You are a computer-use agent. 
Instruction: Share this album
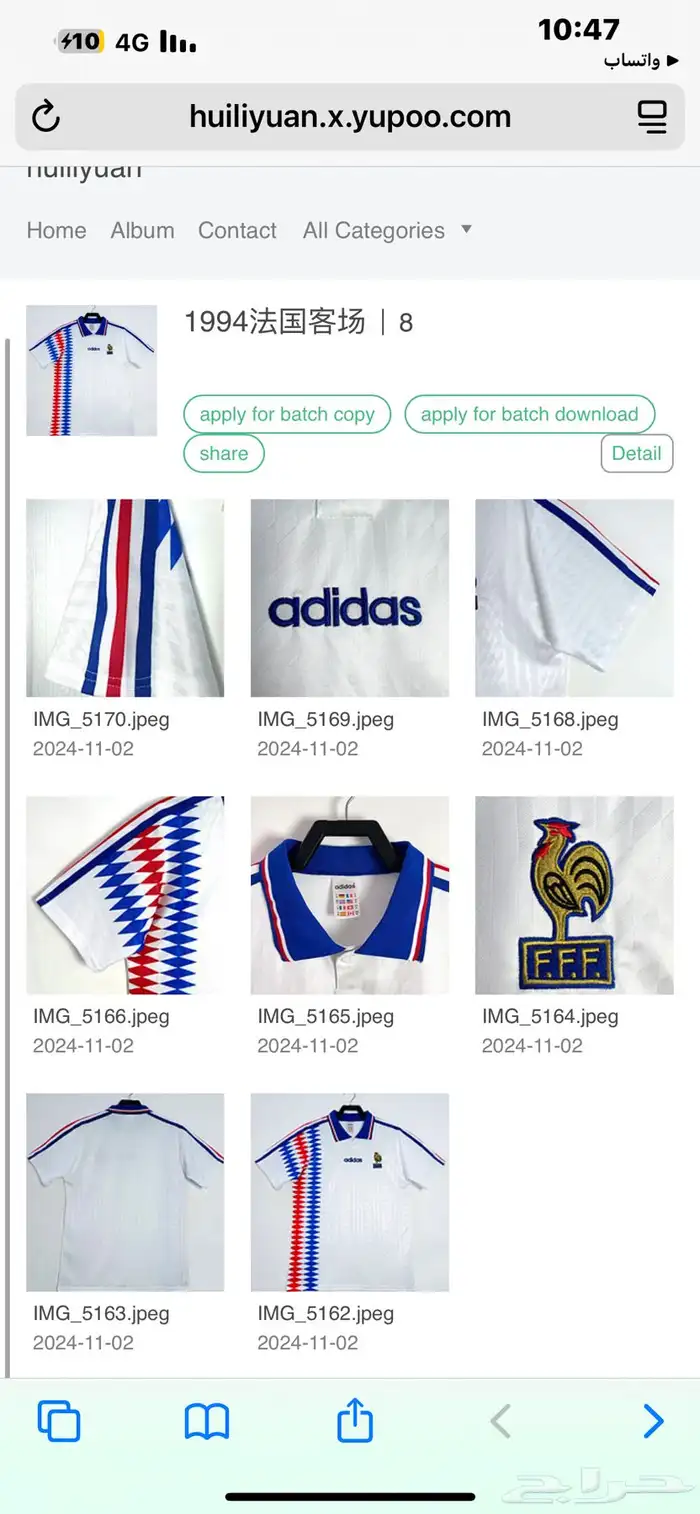pos(223,453)
